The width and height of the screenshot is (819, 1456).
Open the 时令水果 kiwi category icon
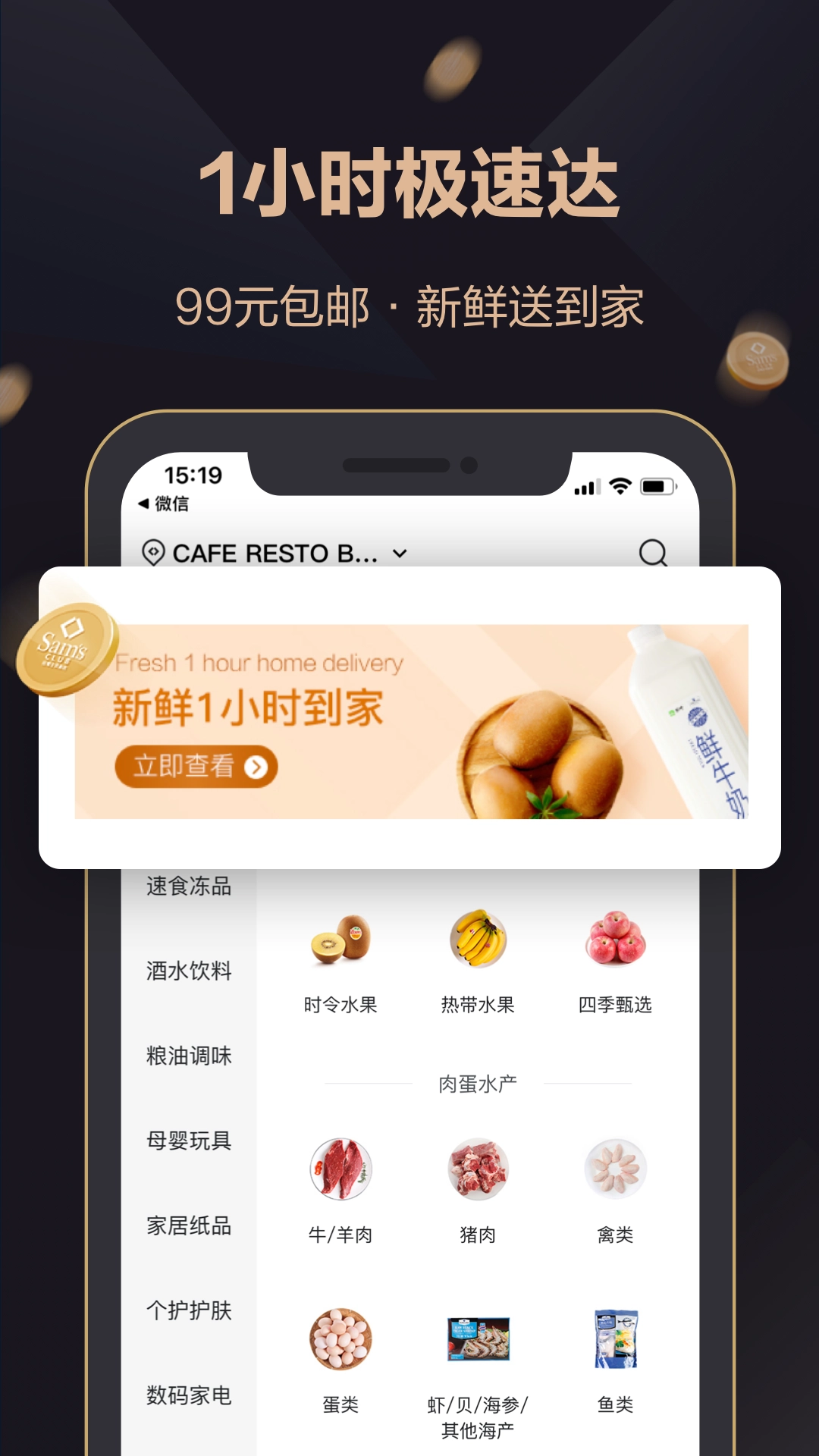click(343, 940)
